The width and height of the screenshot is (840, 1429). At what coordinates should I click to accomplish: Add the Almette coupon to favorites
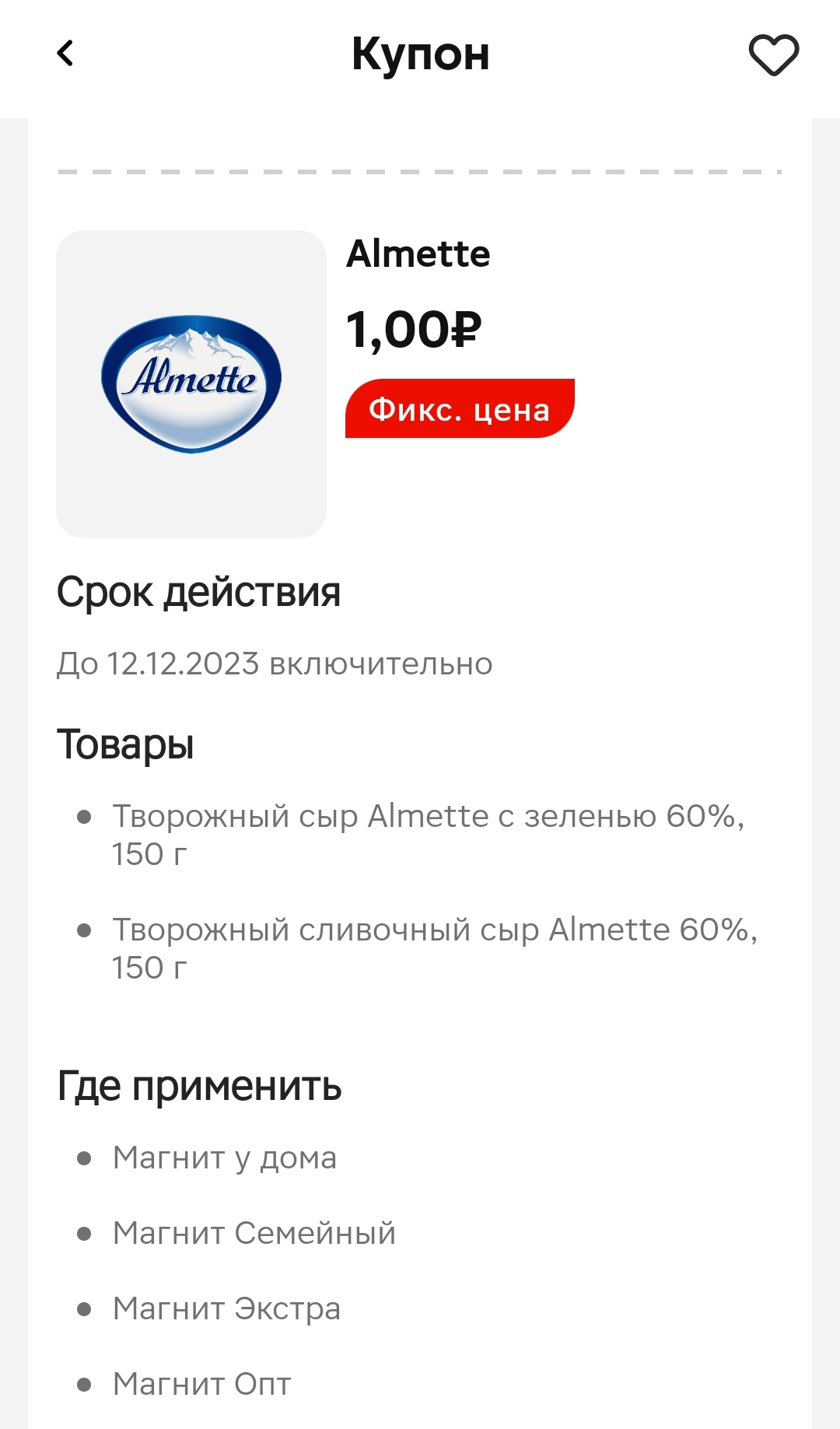(773, 55)
